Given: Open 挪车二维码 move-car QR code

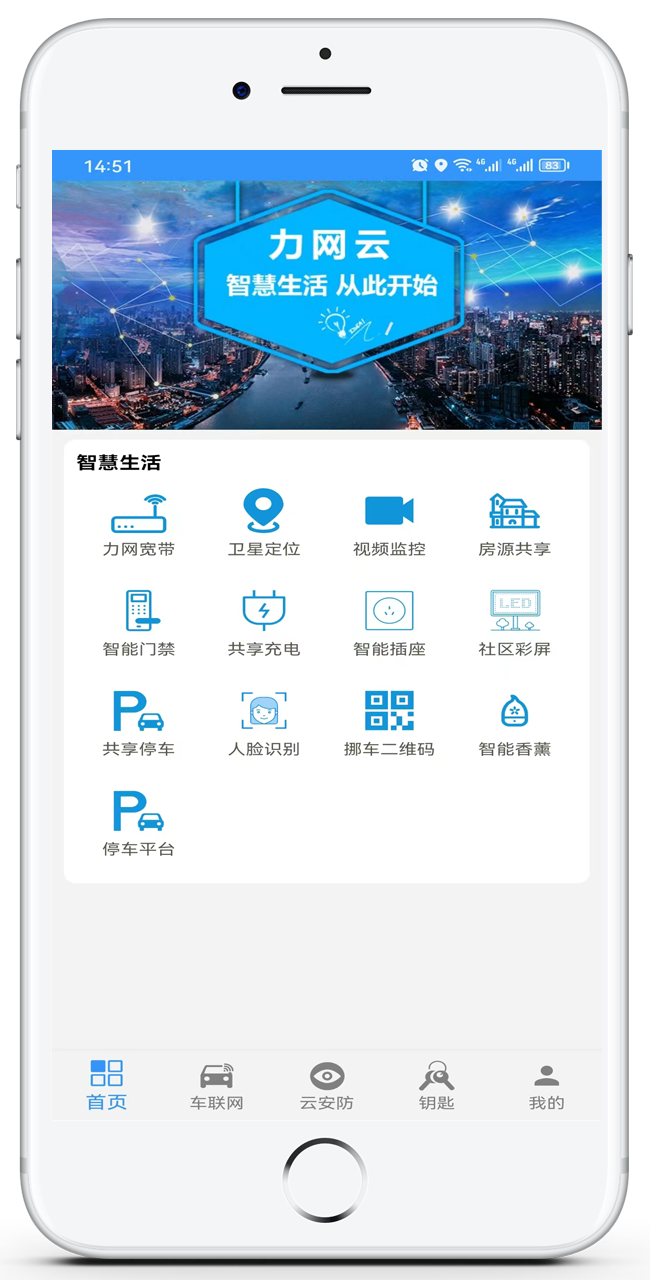Looking at the screenshot, I should pyautogui.click(x=389, y=724).
